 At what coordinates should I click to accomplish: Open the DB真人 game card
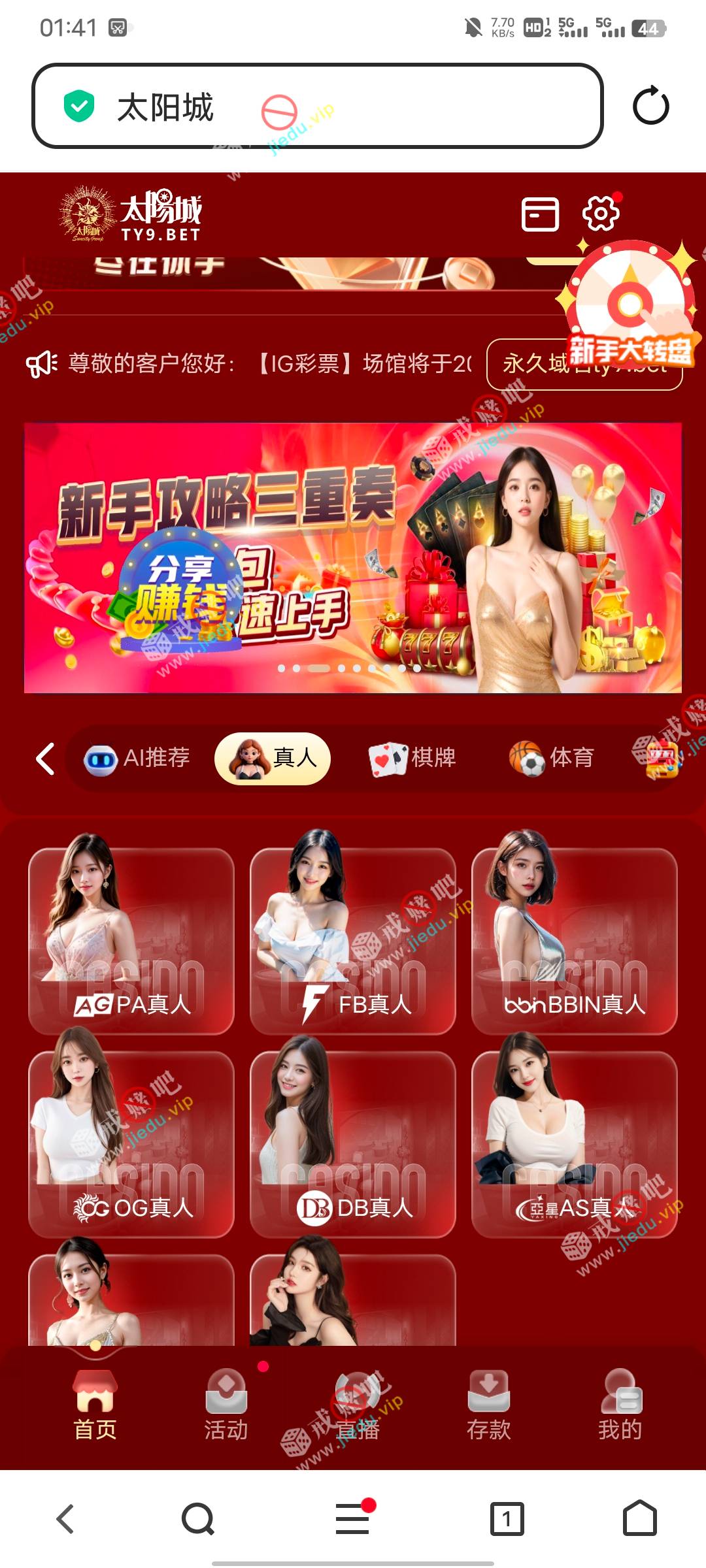(x=352, y=1143)
